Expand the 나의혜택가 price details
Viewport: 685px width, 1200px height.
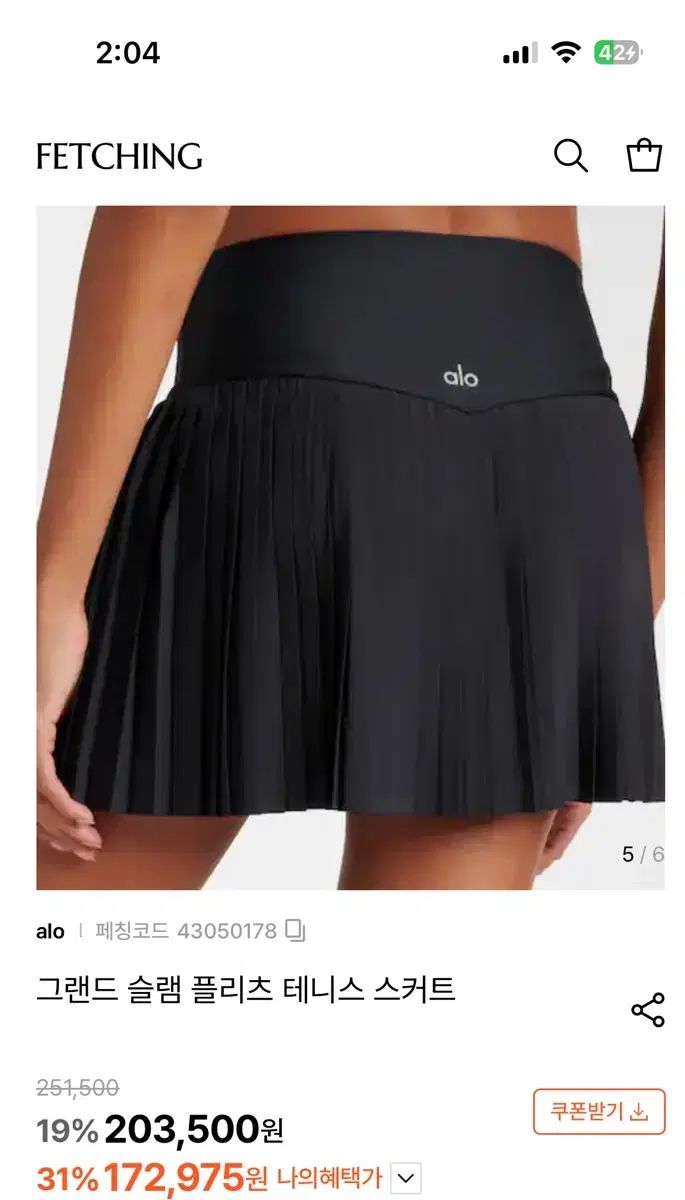tap(404, 1178)
